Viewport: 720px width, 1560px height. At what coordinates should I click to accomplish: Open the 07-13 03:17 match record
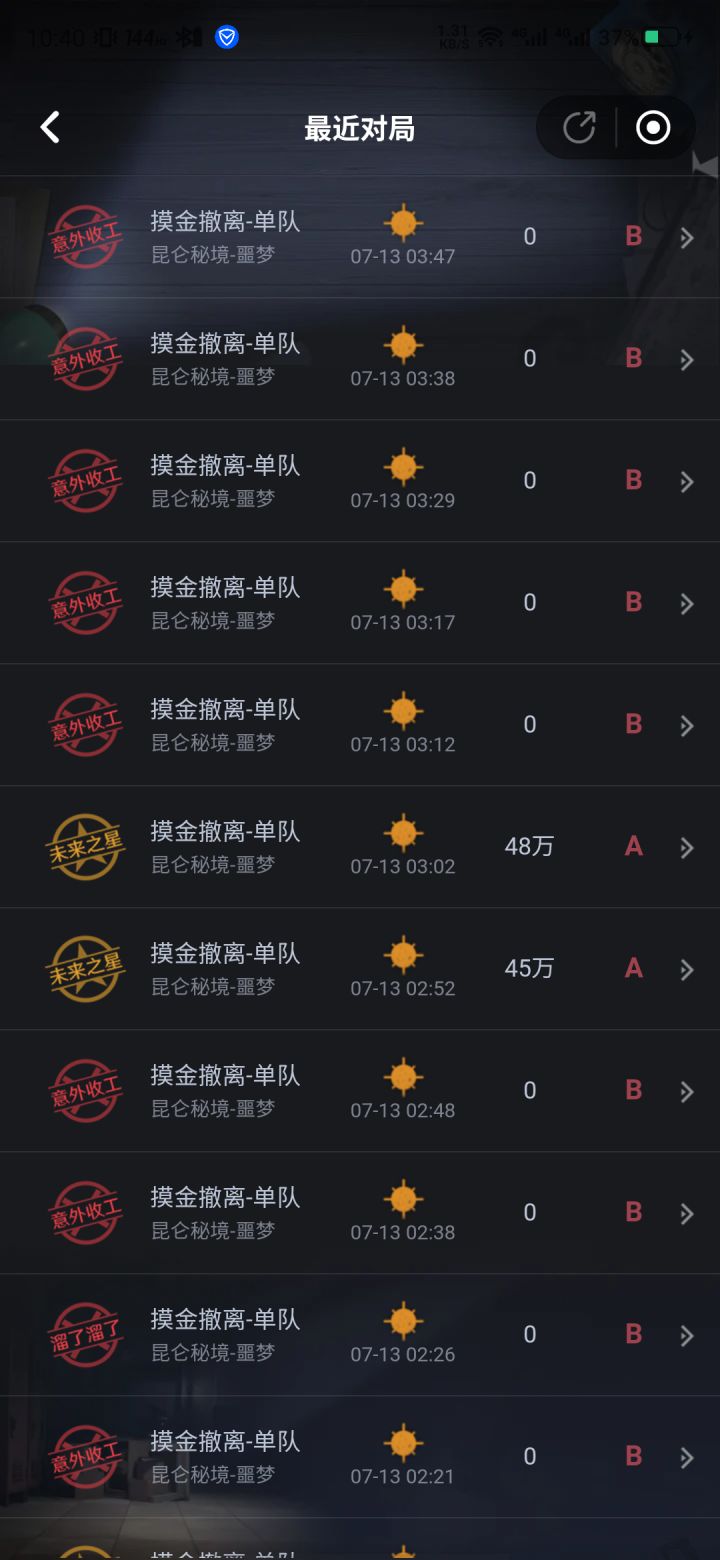click(360, 603)
